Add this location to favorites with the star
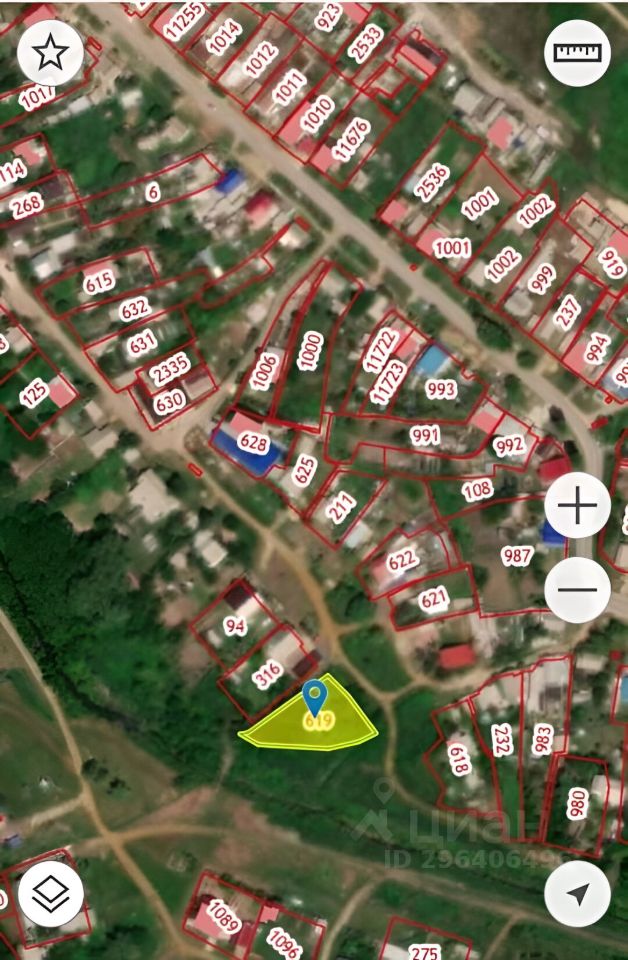628x960 pixels. pos(50,51)
